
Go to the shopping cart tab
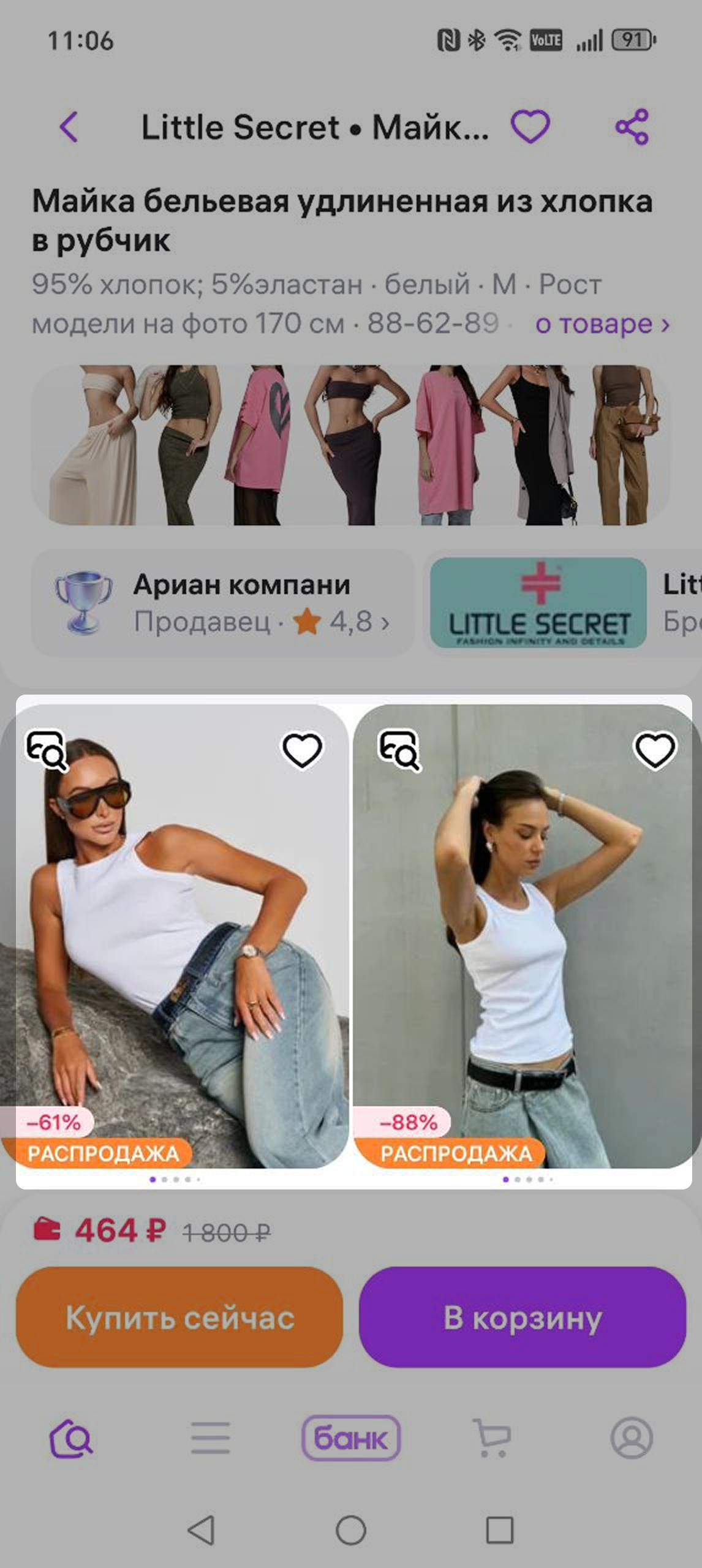tap(491, 1438)
